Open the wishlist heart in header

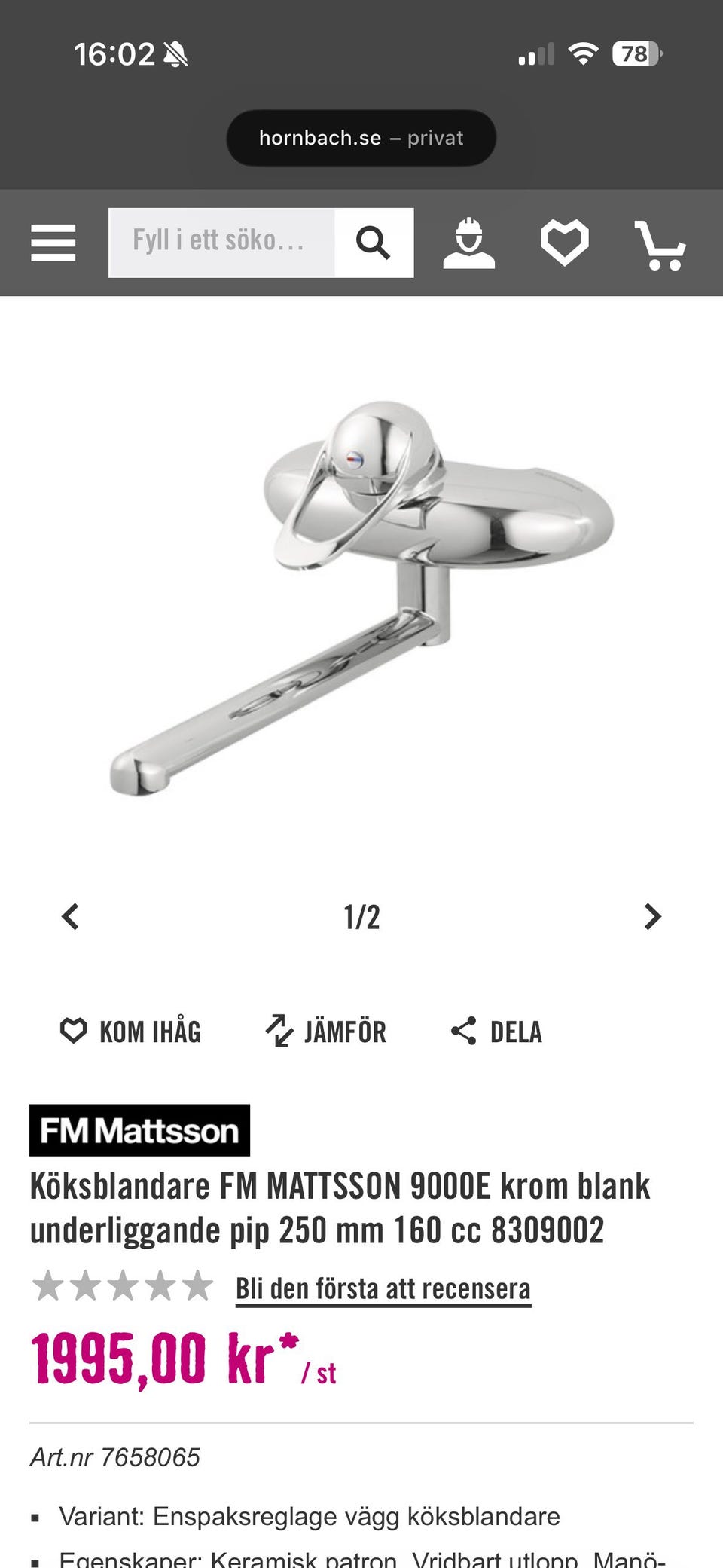tap(565, 243)
